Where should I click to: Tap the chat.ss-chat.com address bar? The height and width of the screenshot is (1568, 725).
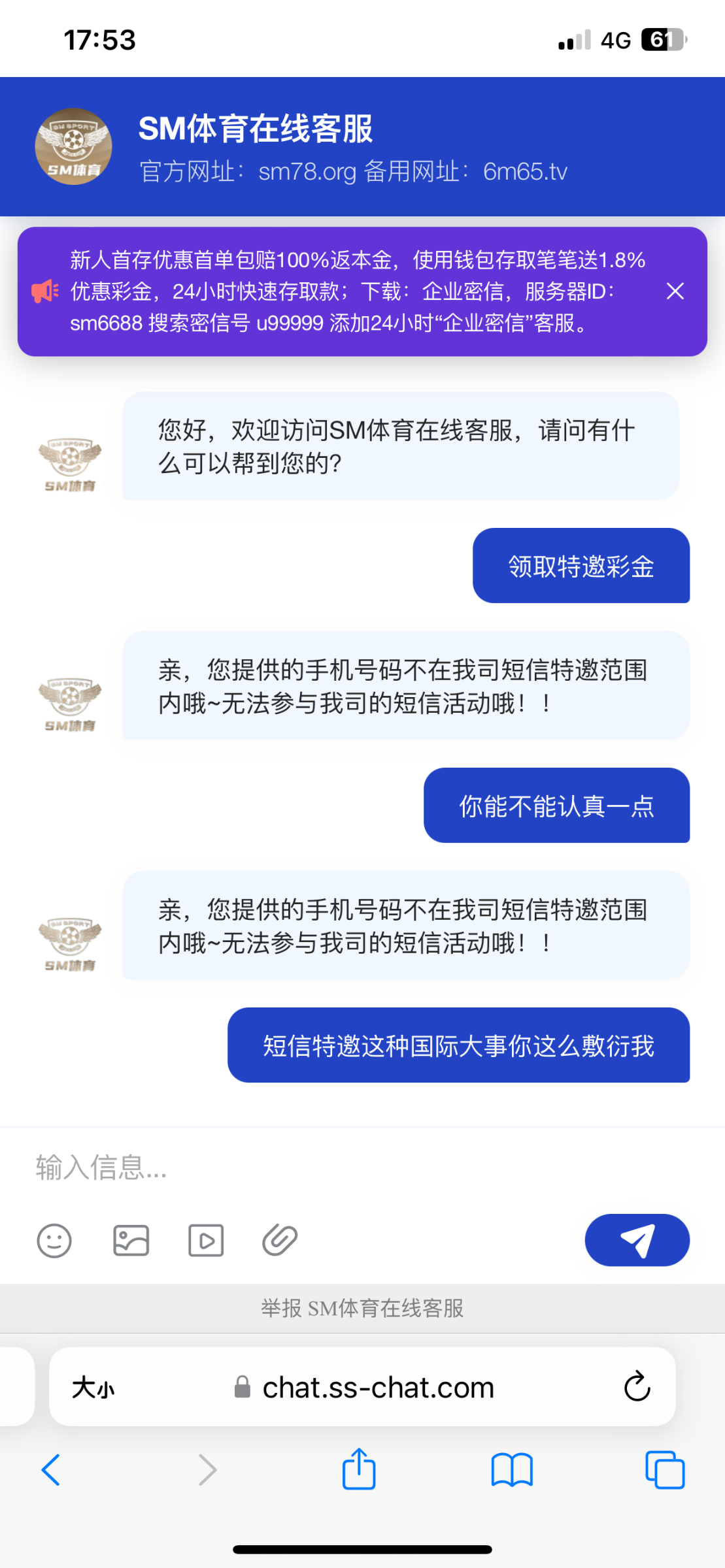[x=378, y=1387]
